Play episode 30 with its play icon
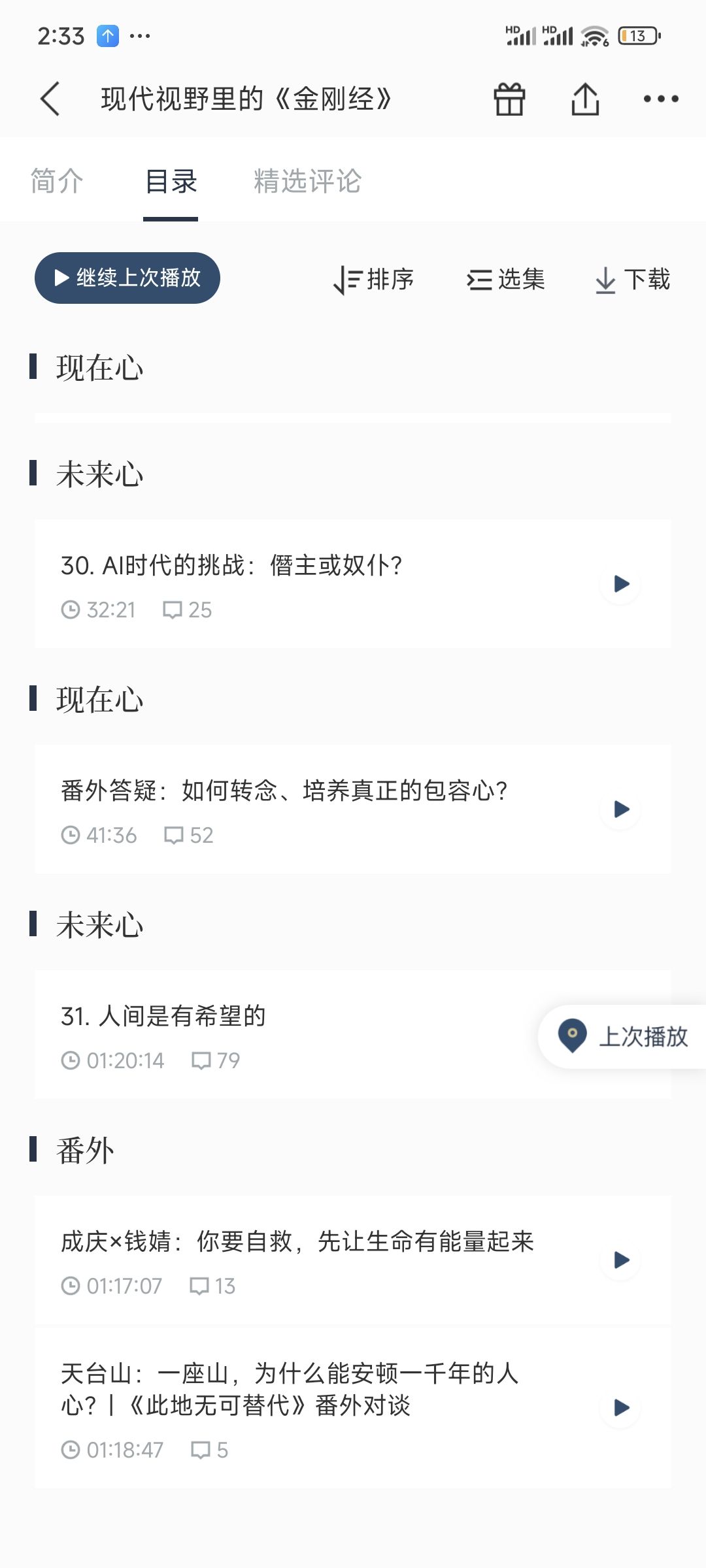Image resolution: width=706 pixels, height=1568 pixels. point(620,583)
